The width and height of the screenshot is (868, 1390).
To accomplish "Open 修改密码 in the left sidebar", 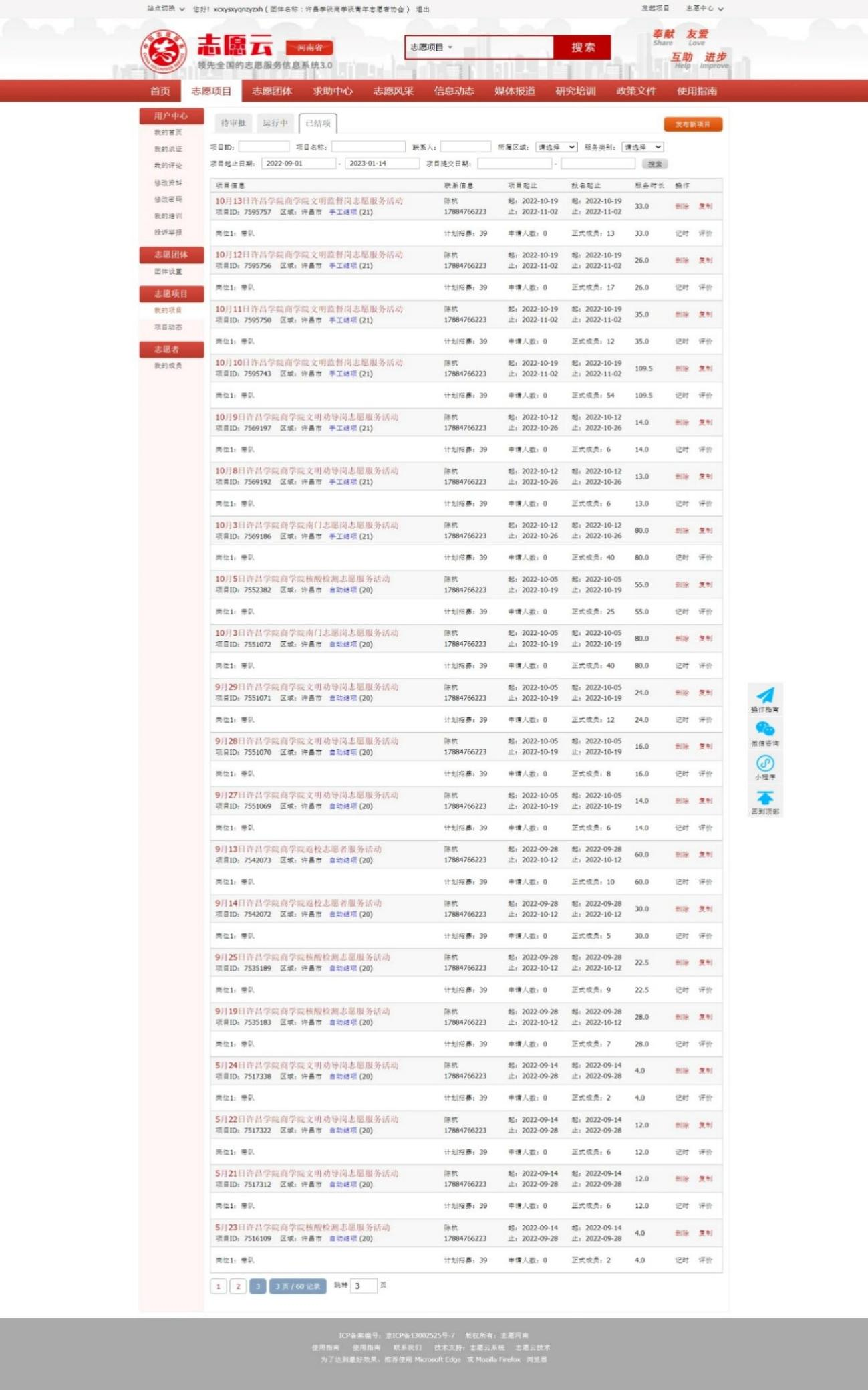I will 168,199.
